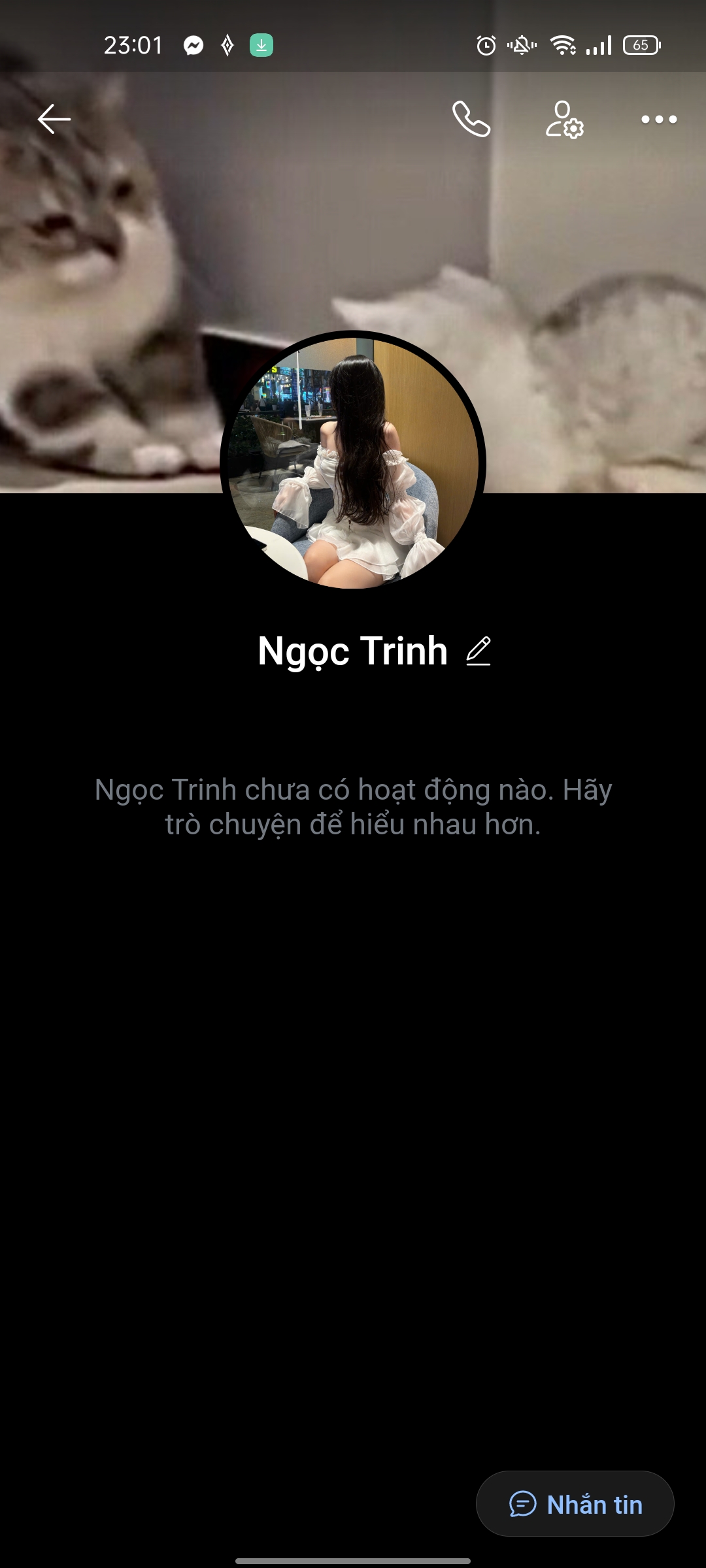Open the three-dot overflow menu
Image resolution: width=706 pixels, height=1568 pixels.
pos(658,119)
